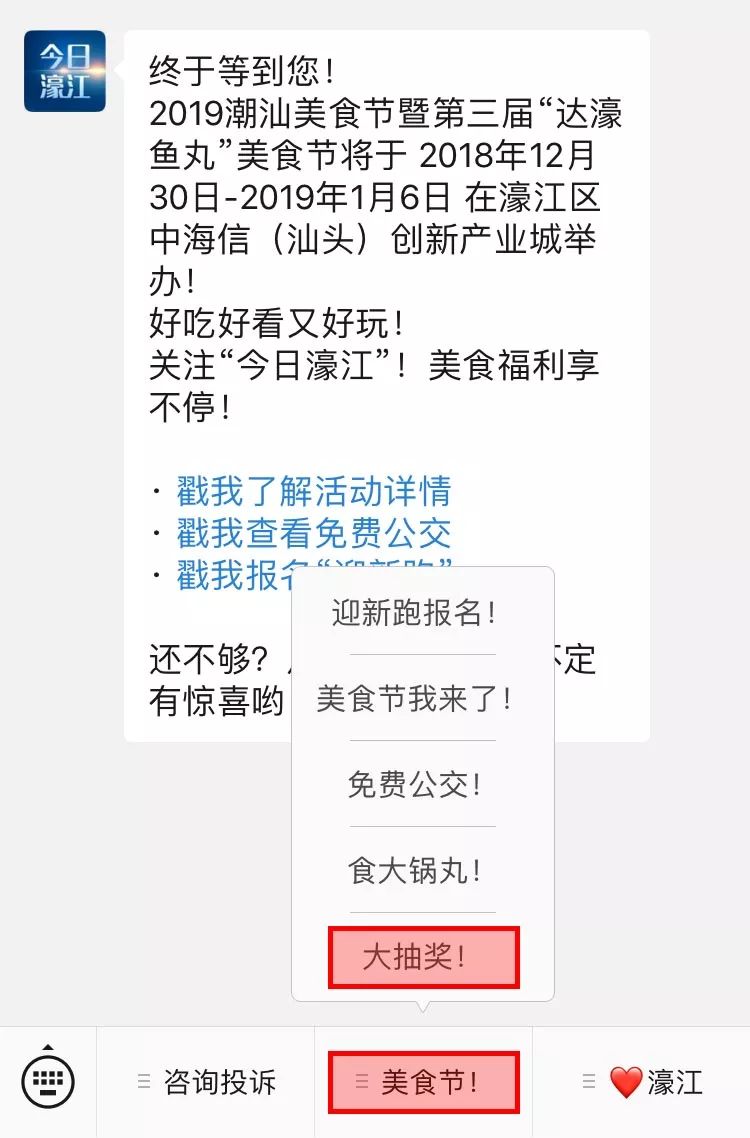Open 食大锅丸! from the popup menu
This screenshot has height=1138, width=750.
(422, 870)
